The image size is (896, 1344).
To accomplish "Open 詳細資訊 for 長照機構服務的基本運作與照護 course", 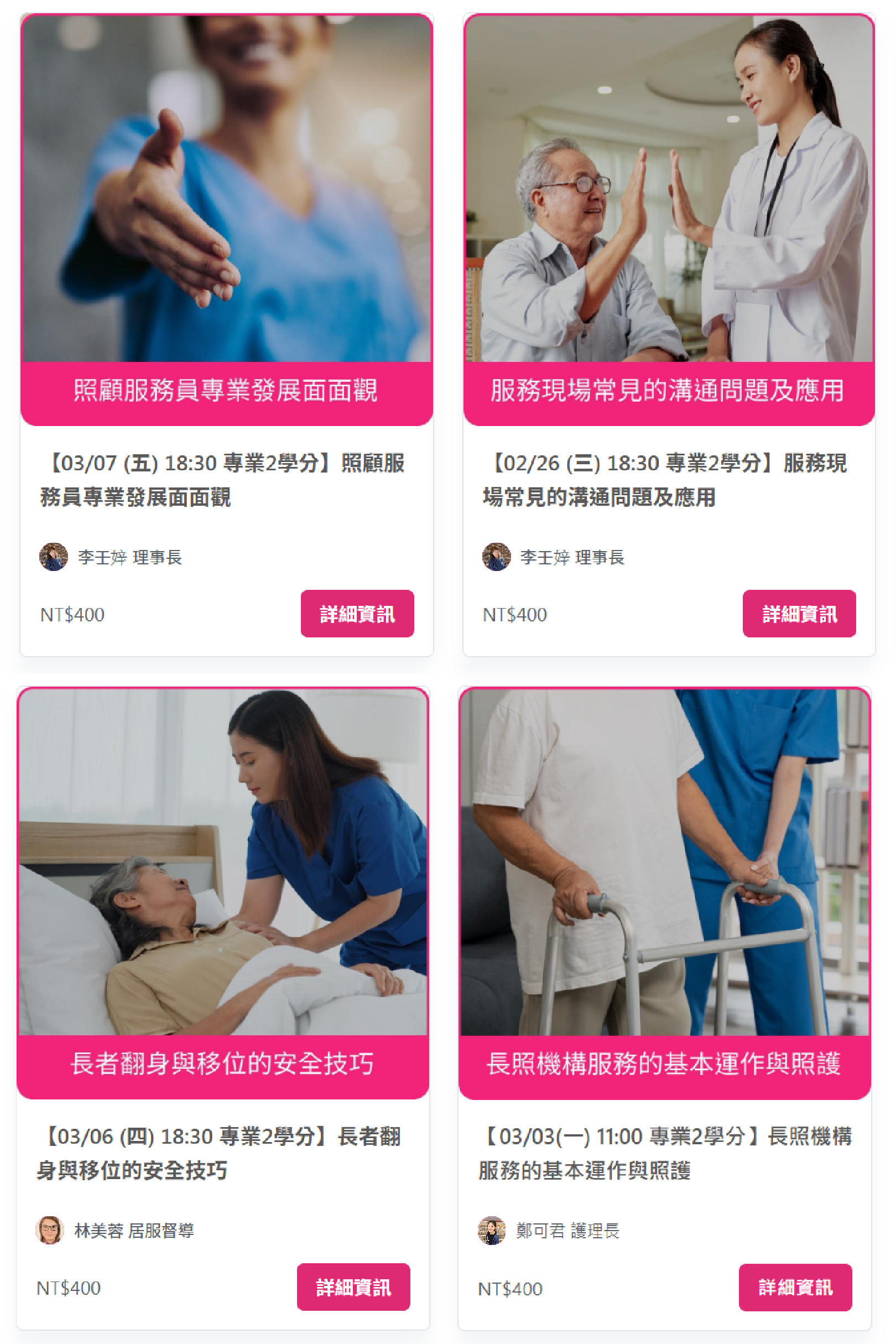I will coord(795,1287).
